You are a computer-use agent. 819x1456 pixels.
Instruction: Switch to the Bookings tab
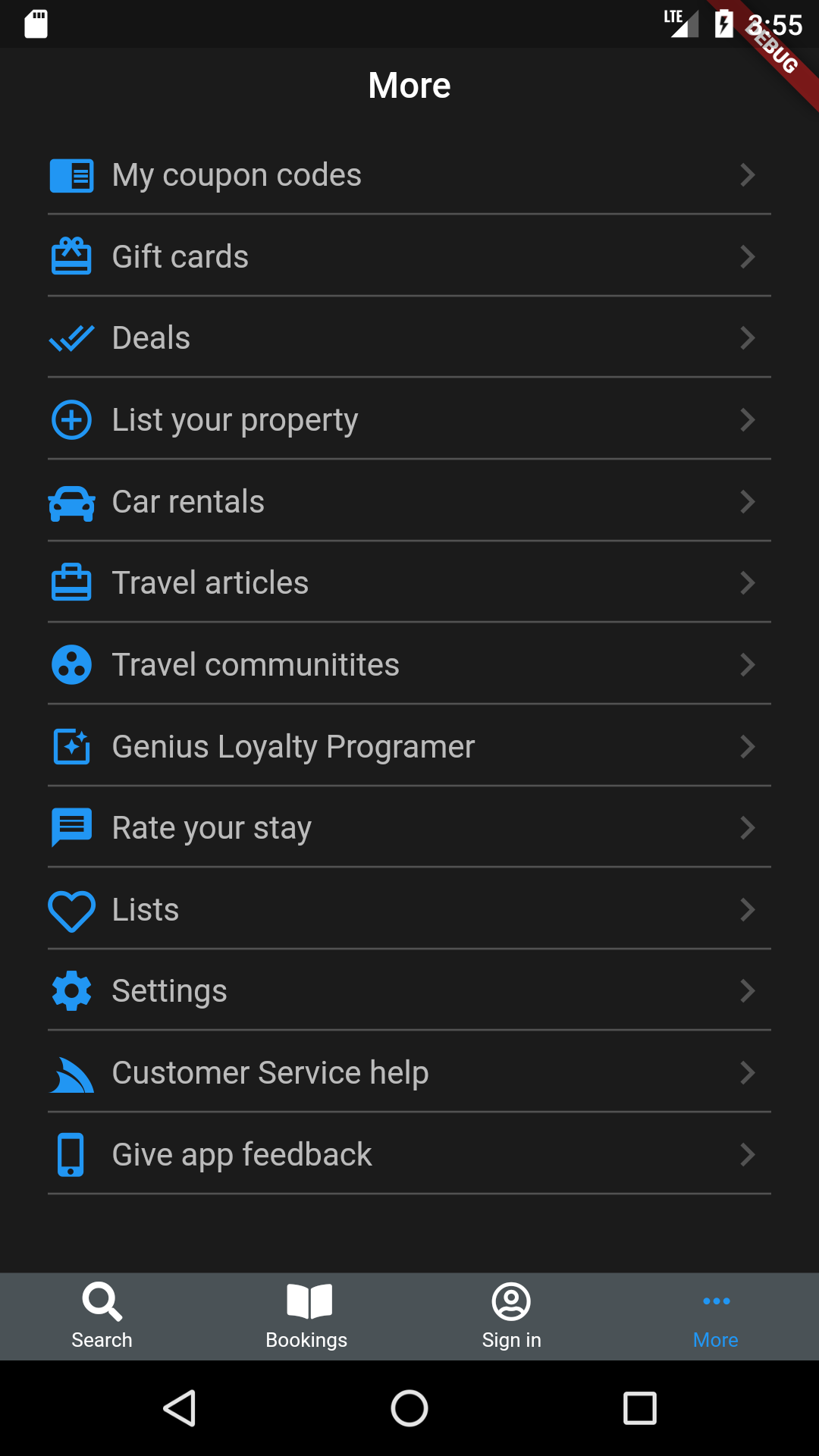pyautogui.click(x=307, y=1316)
